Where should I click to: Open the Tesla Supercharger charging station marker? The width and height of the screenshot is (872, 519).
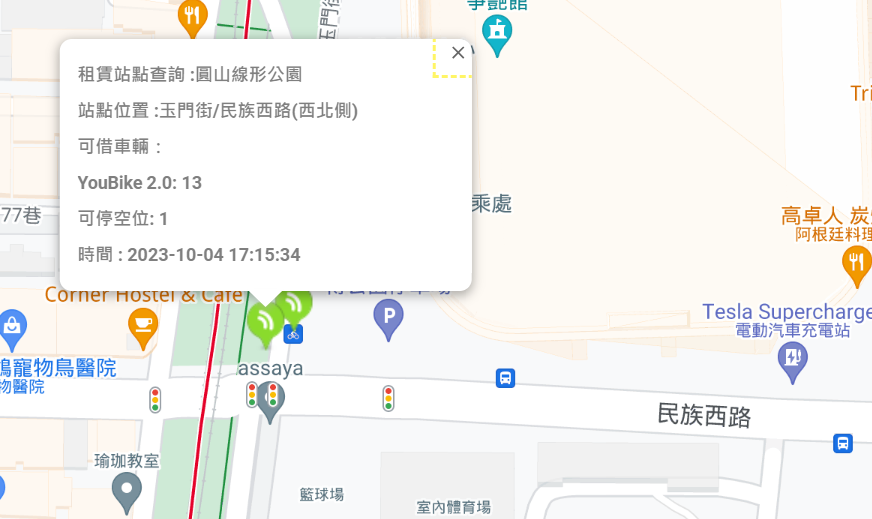tap(793, 359)
